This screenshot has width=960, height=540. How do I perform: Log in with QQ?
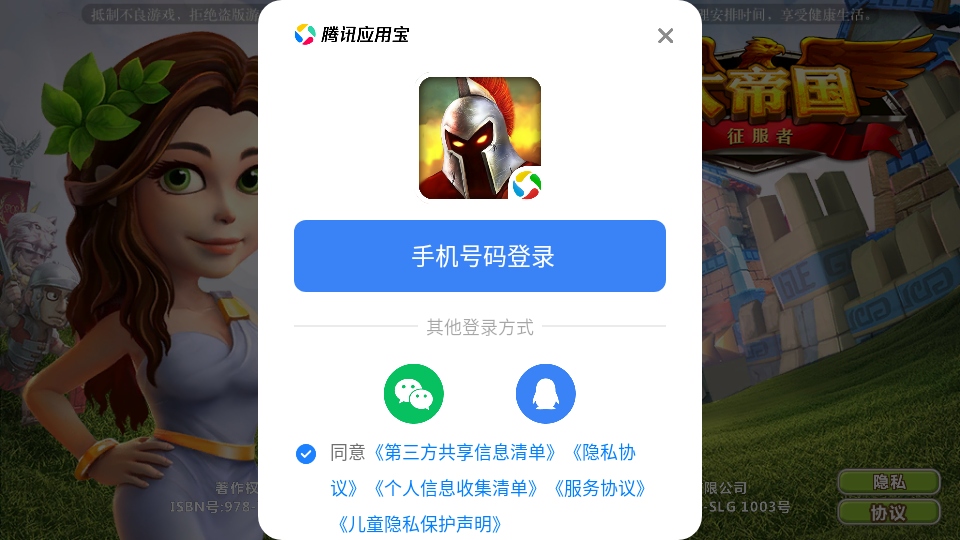[x=545, y=393]
